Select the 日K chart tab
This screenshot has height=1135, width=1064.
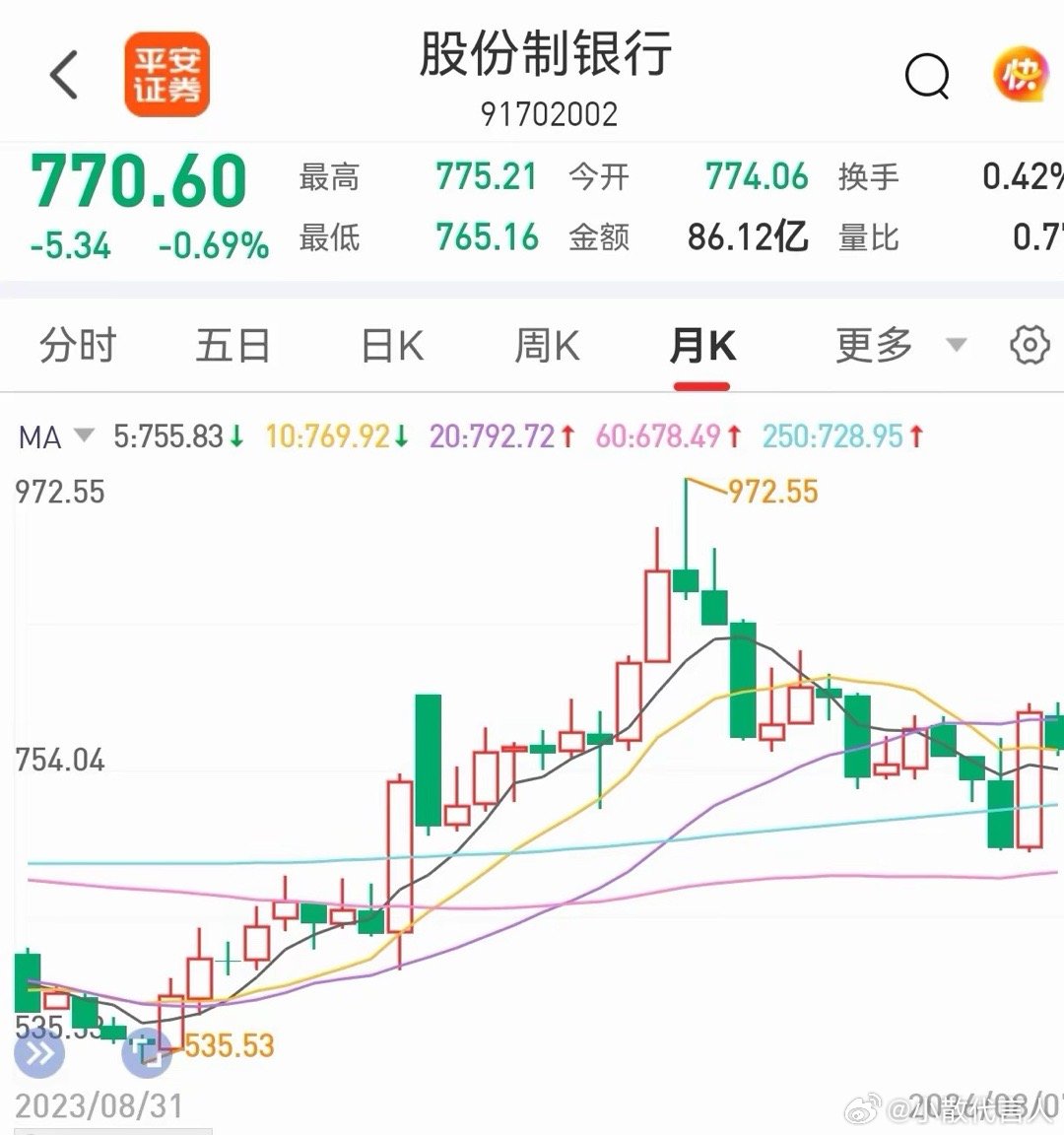(x=392, y=345)
